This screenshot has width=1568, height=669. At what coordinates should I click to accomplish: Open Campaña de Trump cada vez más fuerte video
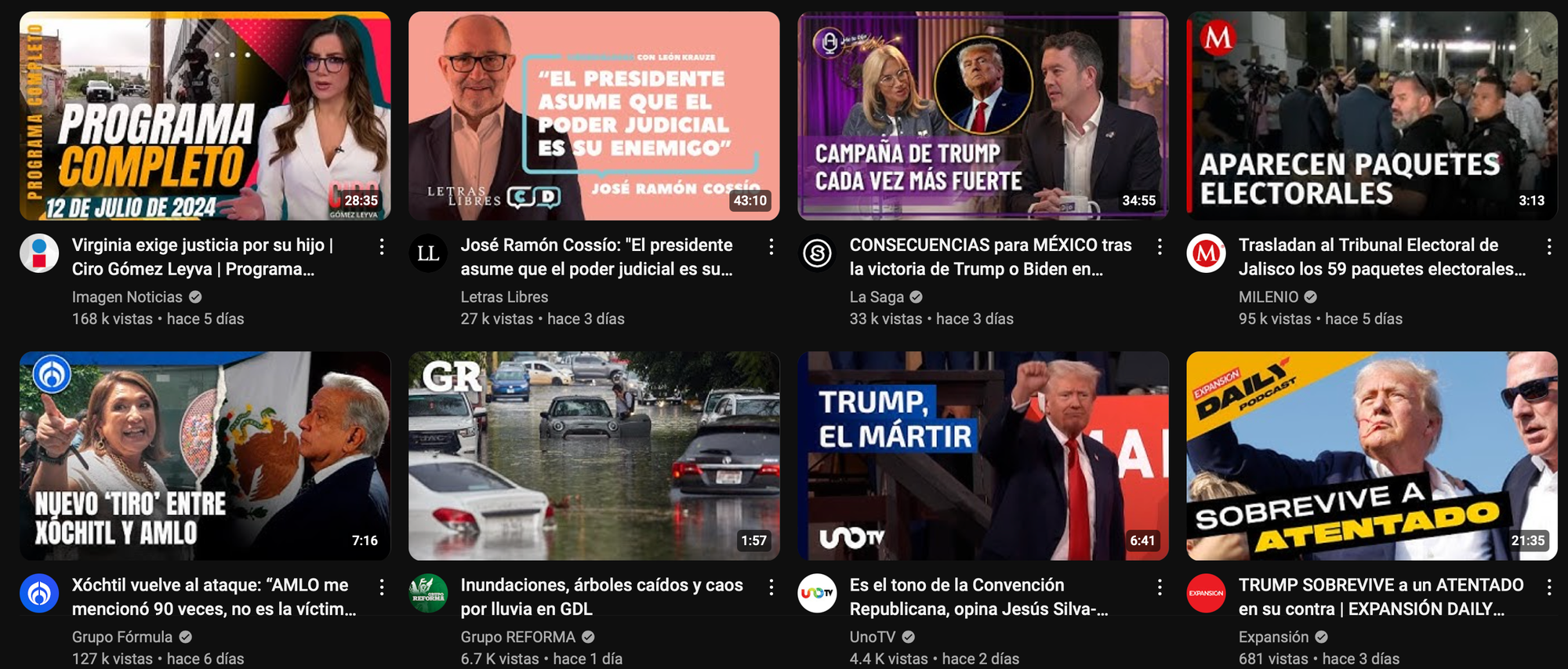(x=982, y=115)
